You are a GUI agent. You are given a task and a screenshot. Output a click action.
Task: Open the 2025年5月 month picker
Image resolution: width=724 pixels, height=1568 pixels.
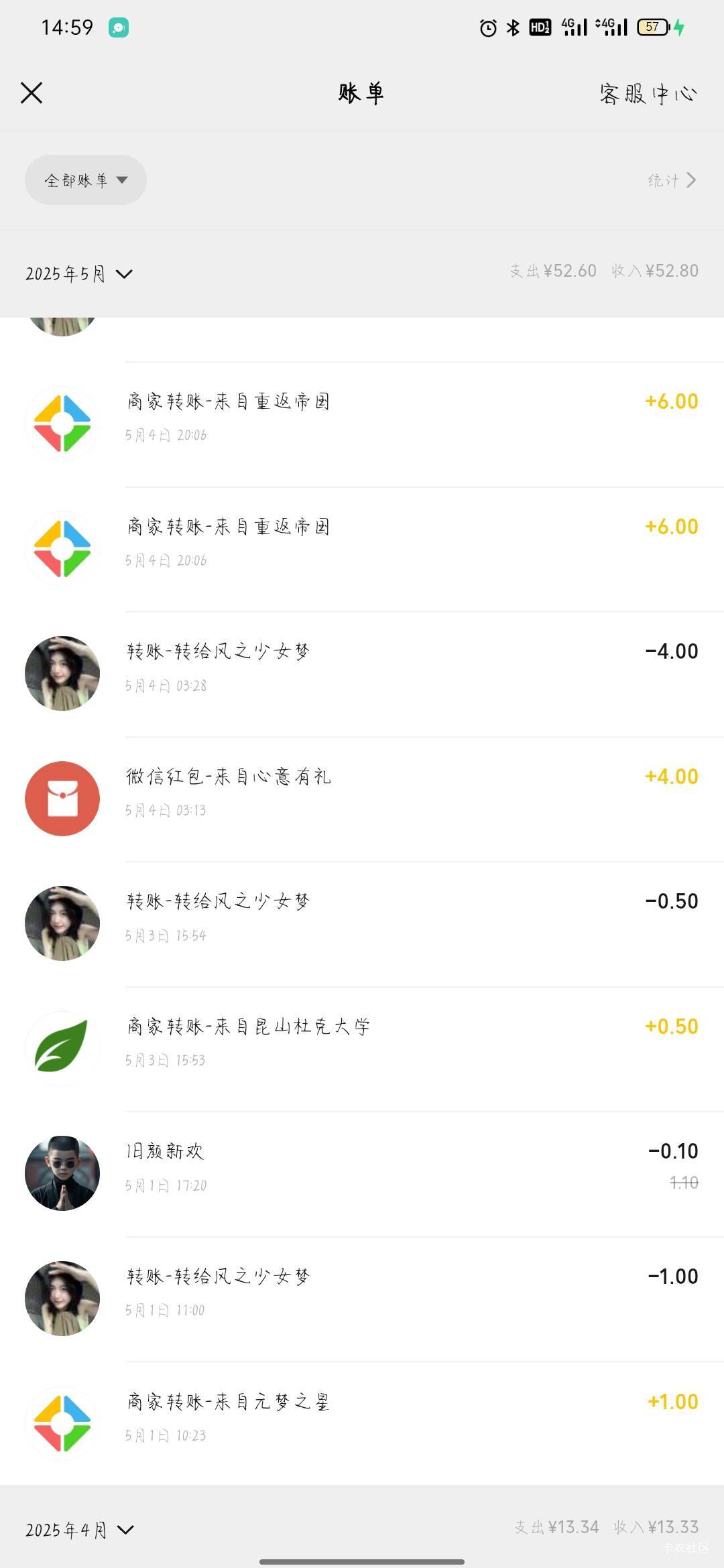pyautogui.click(x=79, y=274)
